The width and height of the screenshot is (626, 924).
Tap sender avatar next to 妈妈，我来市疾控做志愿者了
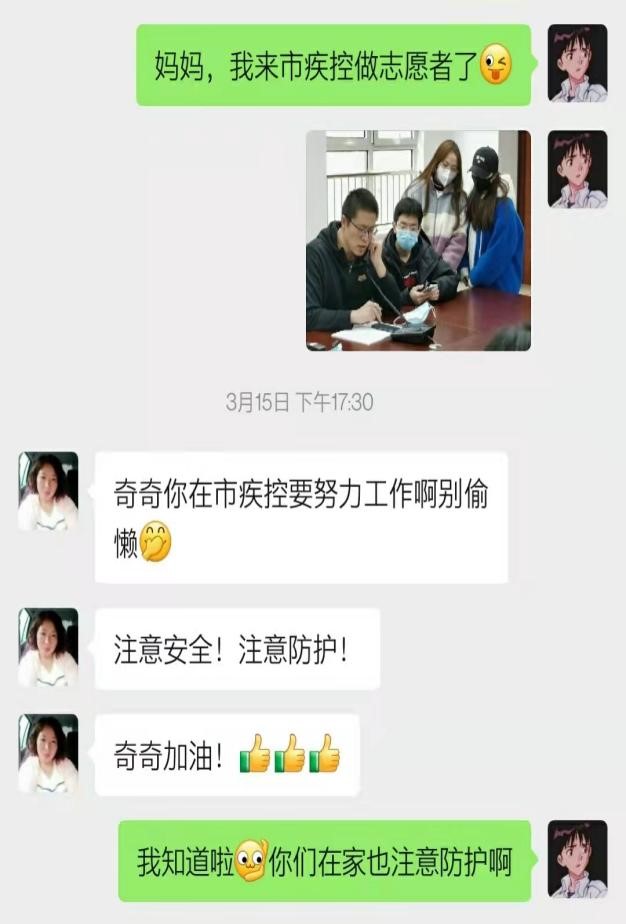click(x=577, y=64)
